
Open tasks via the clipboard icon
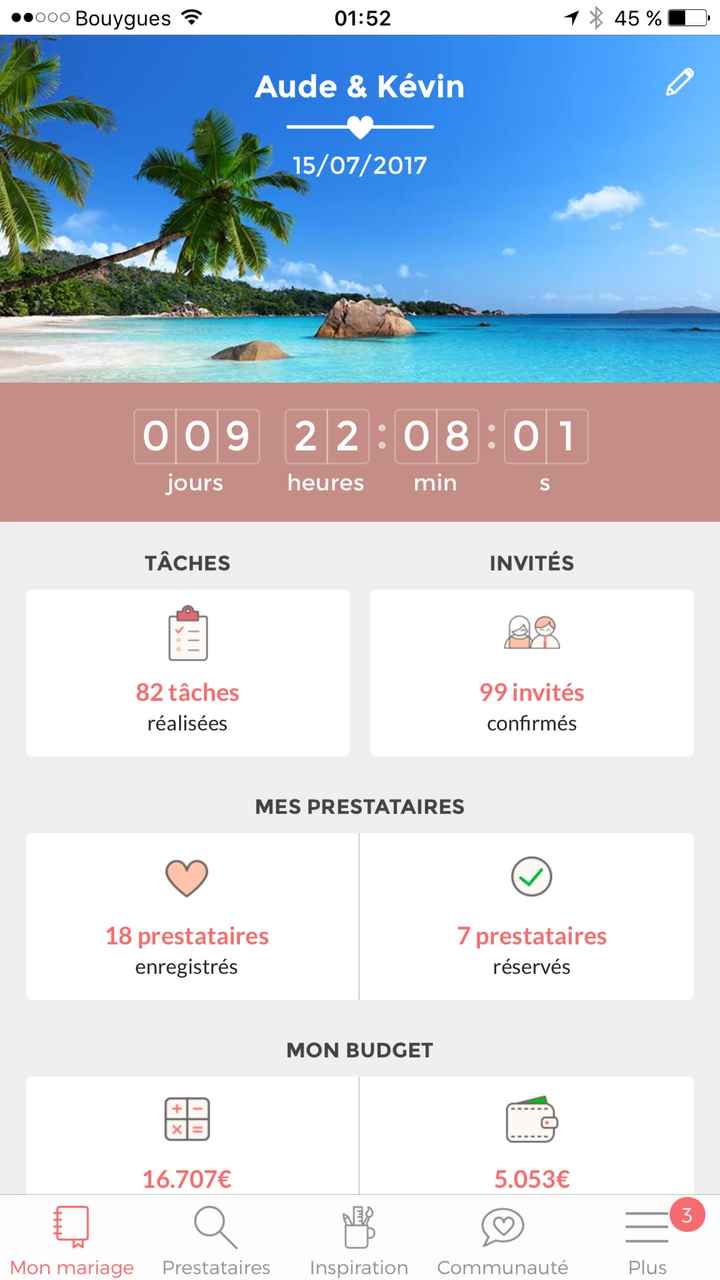pos(187,633)
